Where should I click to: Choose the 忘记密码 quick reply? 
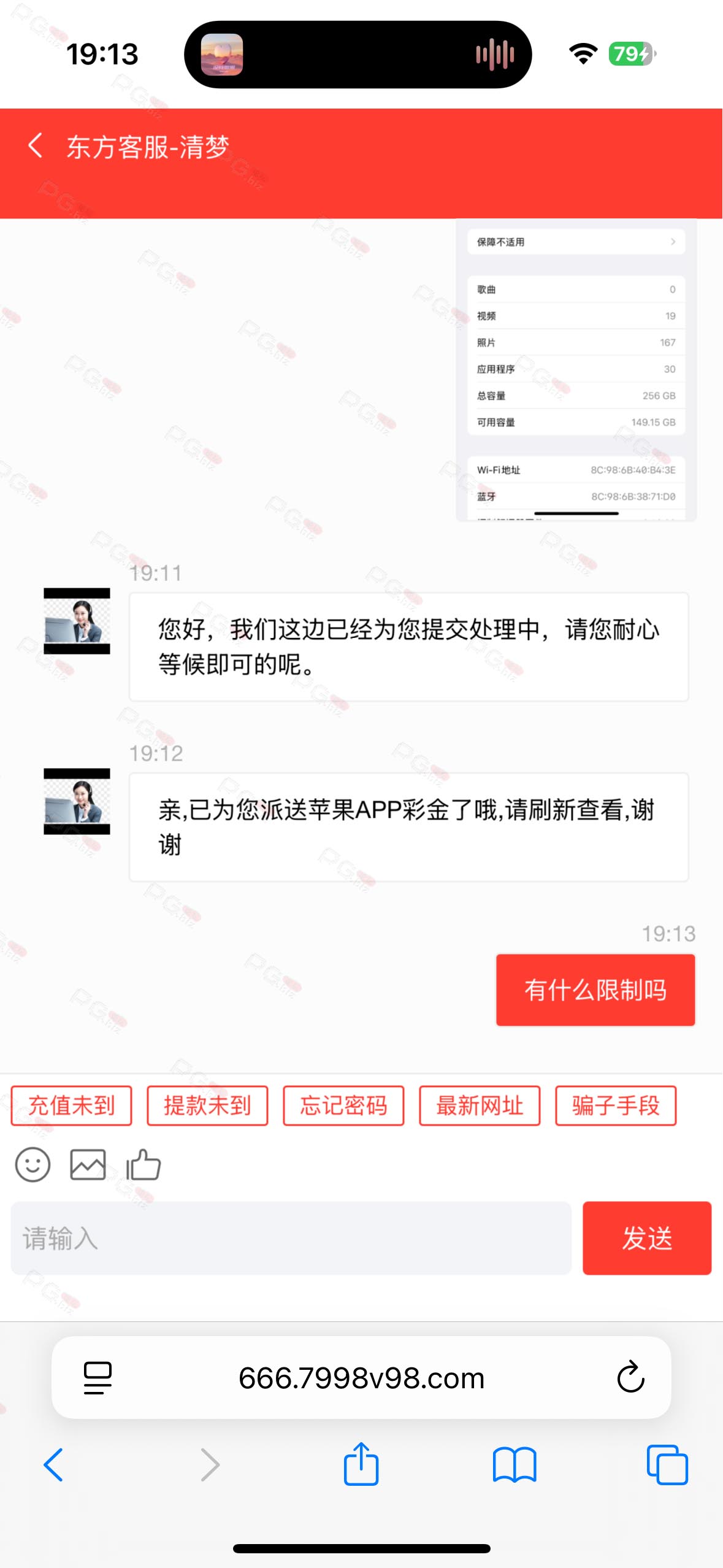pyautogui.click(x=343, y=1105)
